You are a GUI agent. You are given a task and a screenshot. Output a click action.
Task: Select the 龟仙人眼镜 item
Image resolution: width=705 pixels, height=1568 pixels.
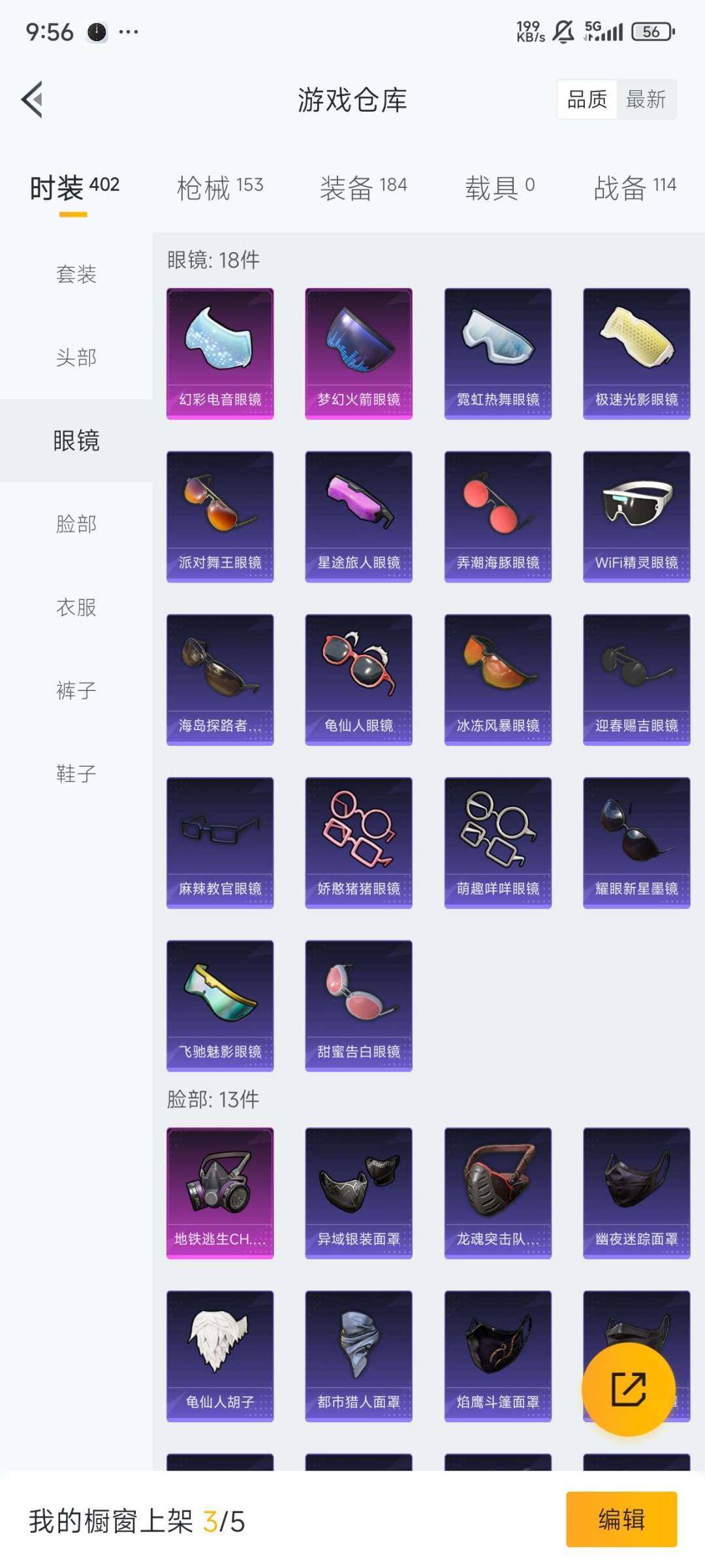pos(358,678)
